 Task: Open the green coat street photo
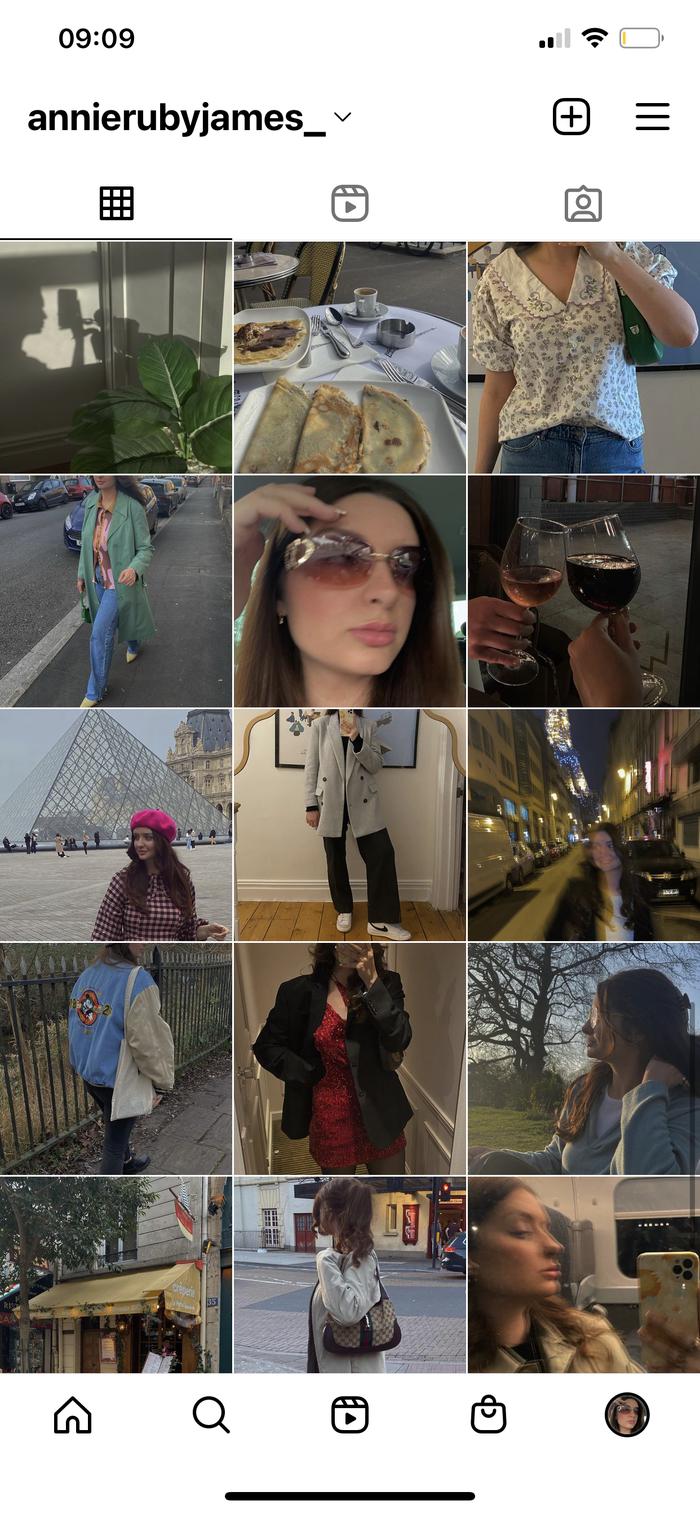pos(116,591)
